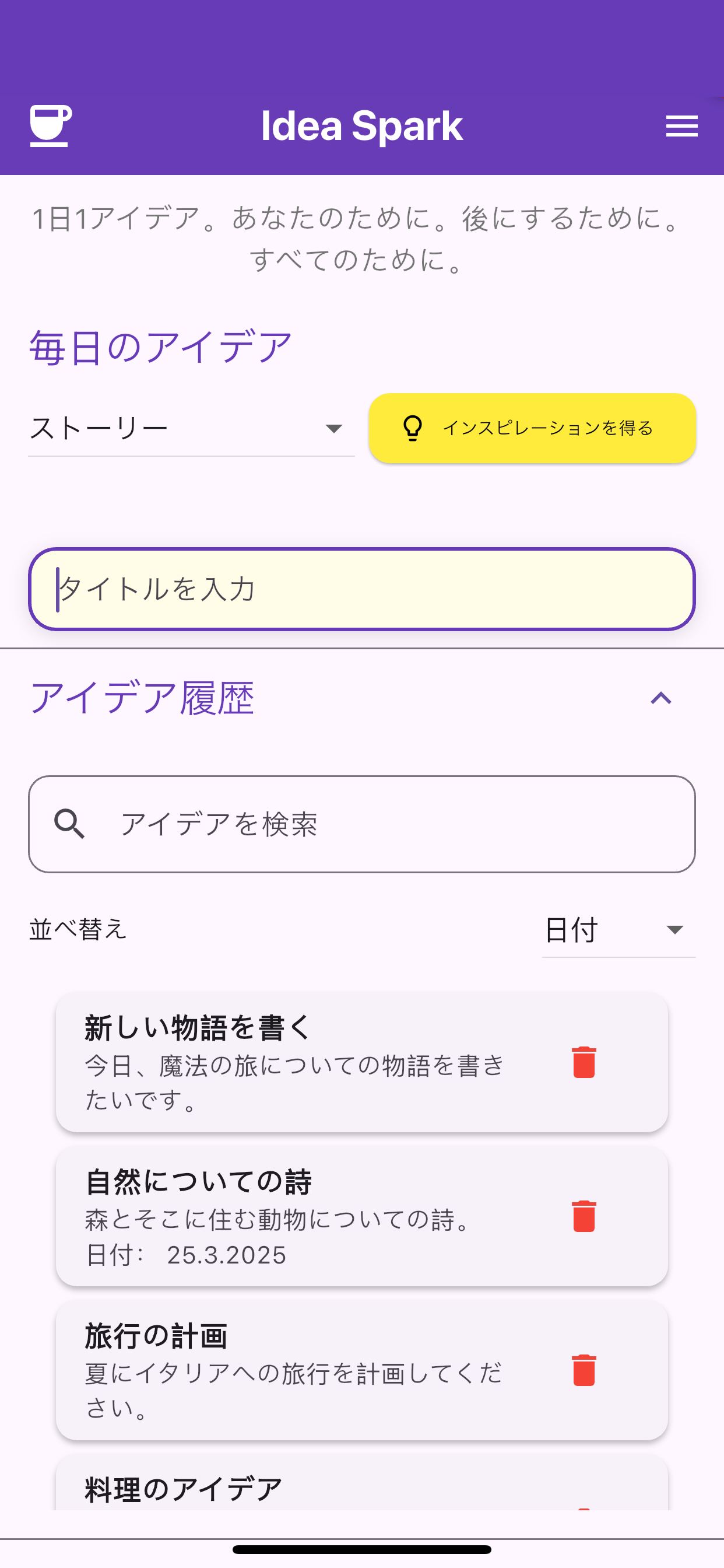Open the hamburger menu icon
The width and height of the screenshot is (724, 1568).
click(681, 126)
